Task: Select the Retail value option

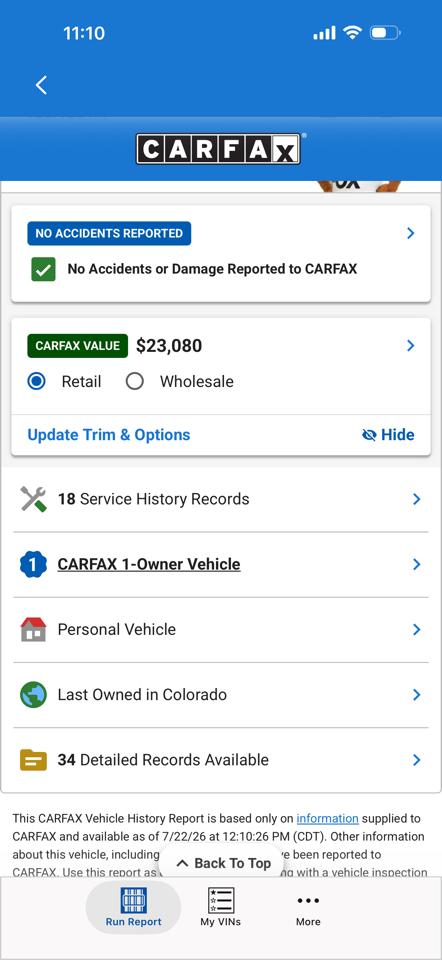Action: [x=37, y=381]
